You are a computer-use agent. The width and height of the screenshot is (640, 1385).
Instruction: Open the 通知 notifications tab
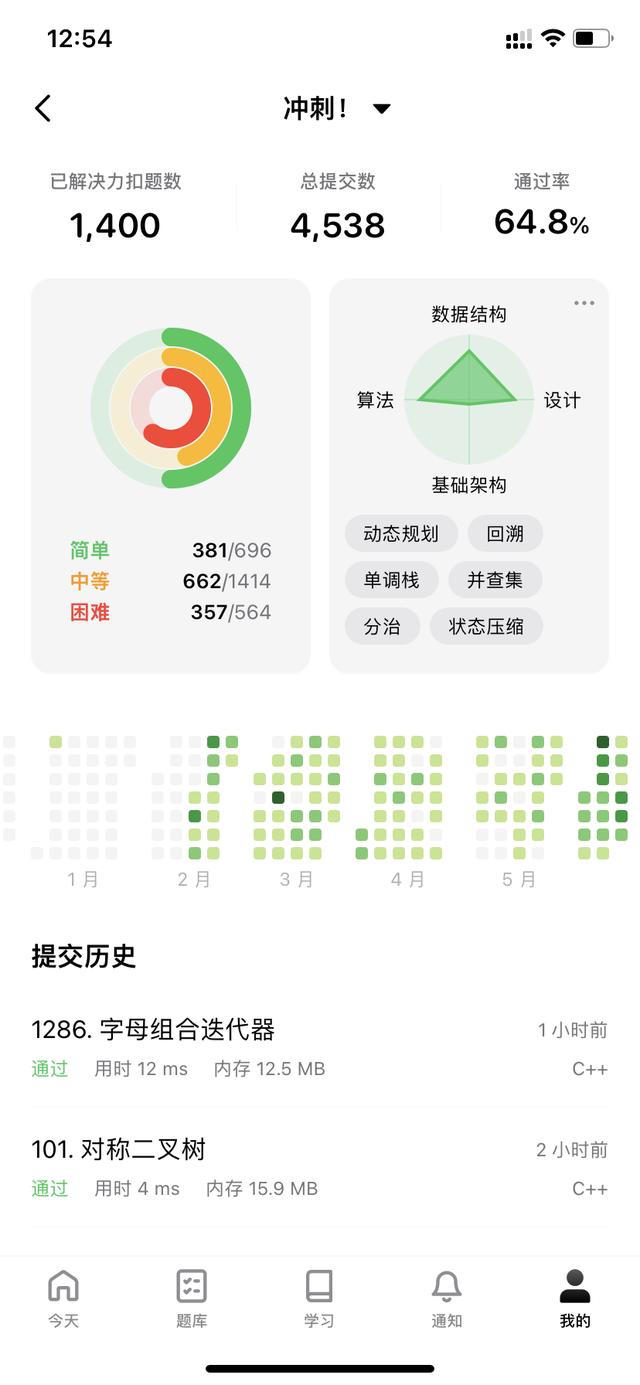tap(447, 1298)
